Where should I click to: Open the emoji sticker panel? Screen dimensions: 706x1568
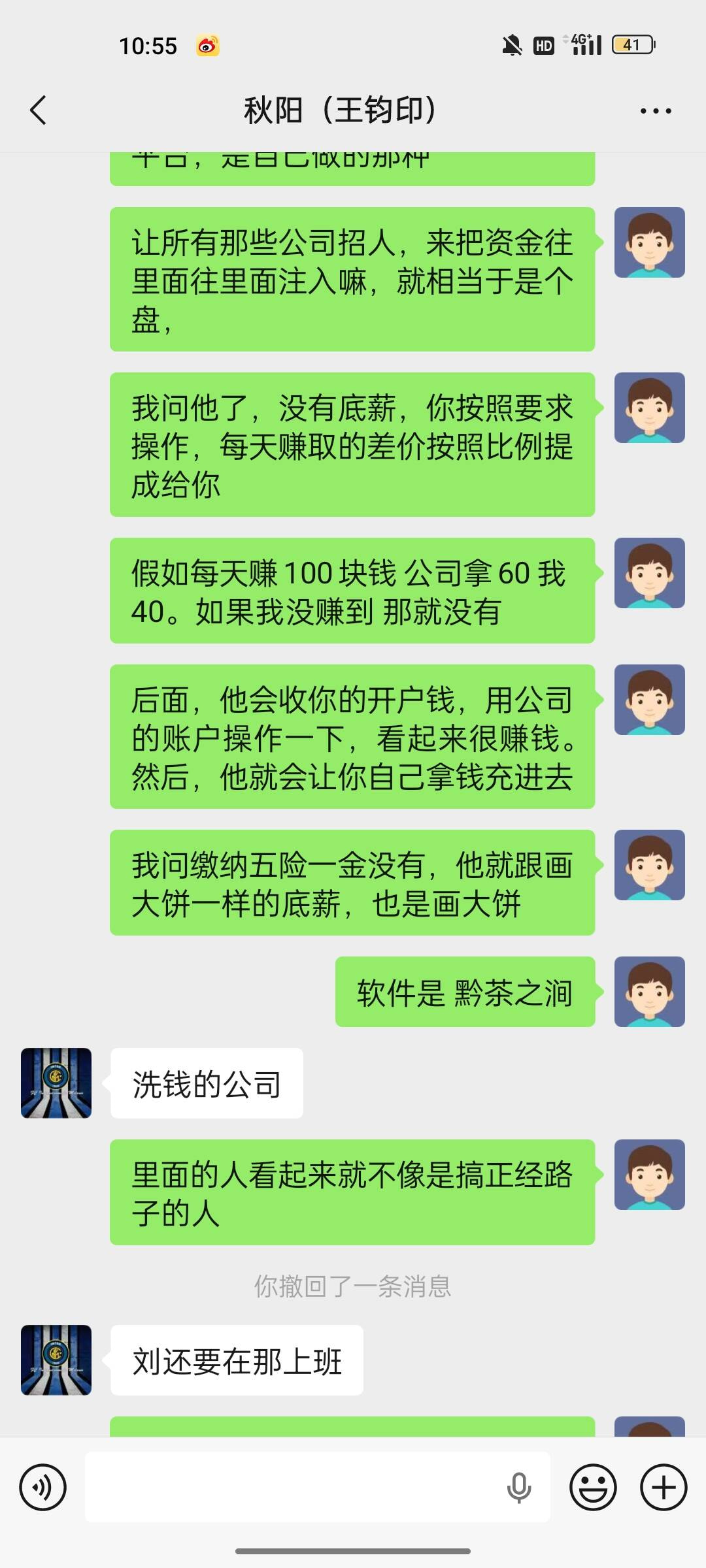point(593,1488)
